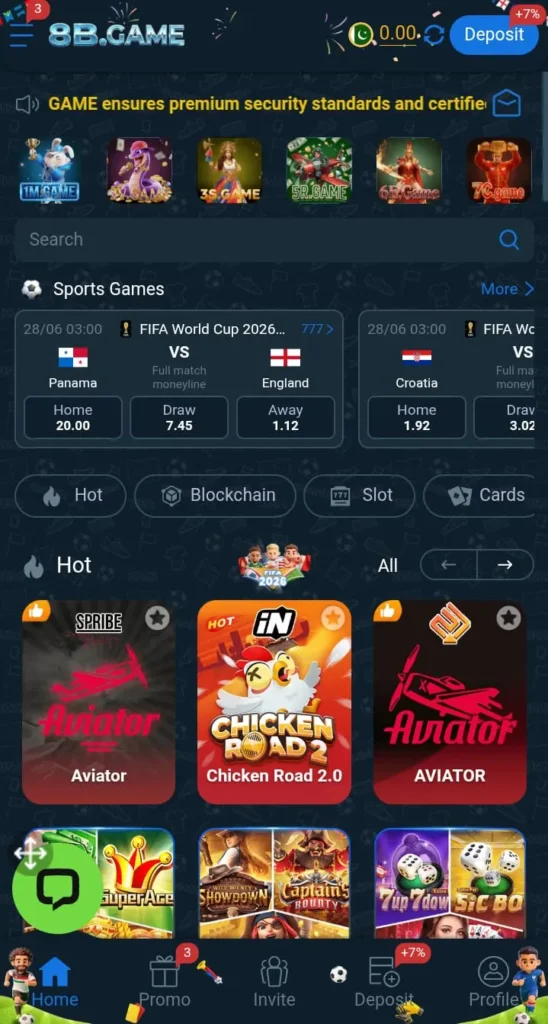Viewport: 548px width, 1024px height.
Task: Switch to the Promo tab
Action: 165,982
